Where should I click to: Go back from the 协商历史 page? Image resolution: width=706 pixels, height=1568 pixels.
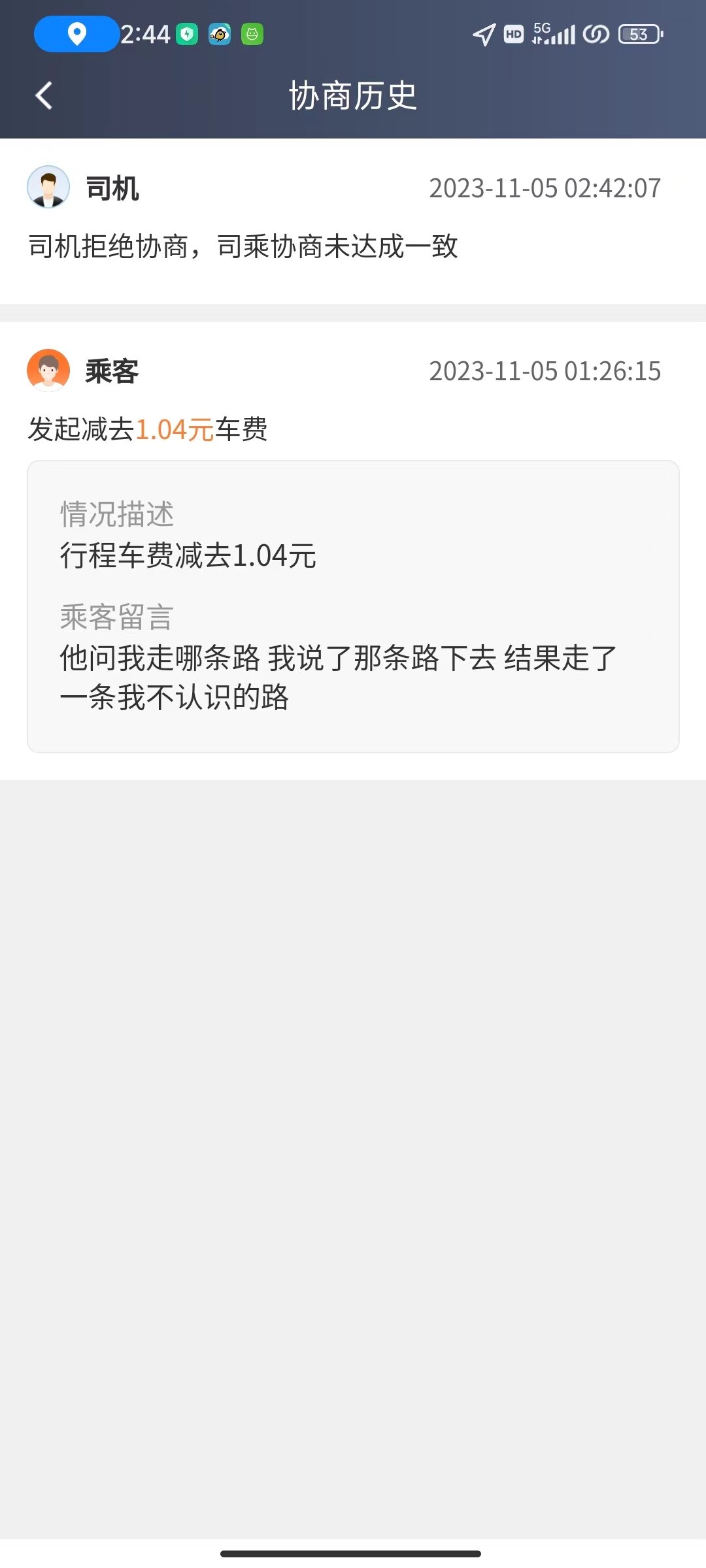pyautogui.click(x=44, y=96)
